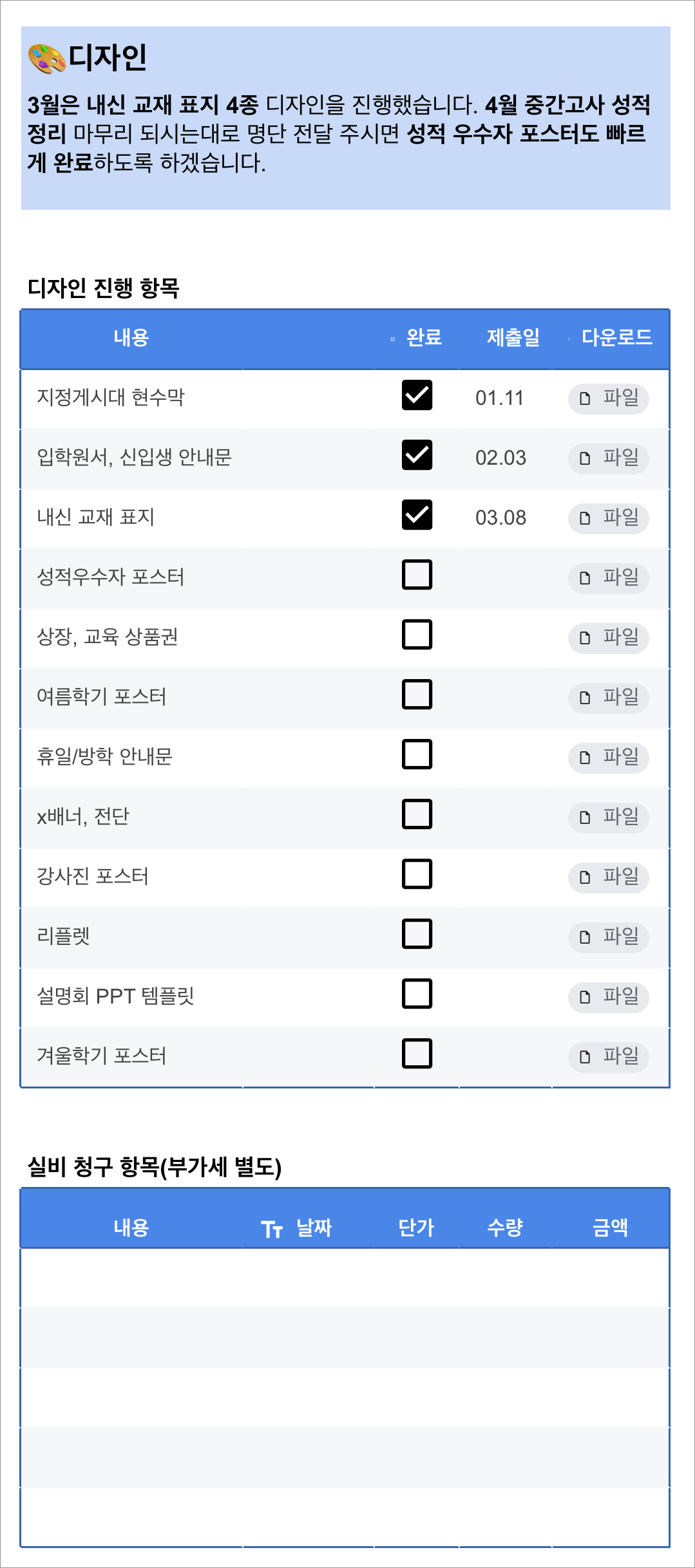Image resolution: width=695 pixels, height=1568 pixels.
Task: Click the file icon in 겨울학기 포스터 row
Action: point(584,1057)
